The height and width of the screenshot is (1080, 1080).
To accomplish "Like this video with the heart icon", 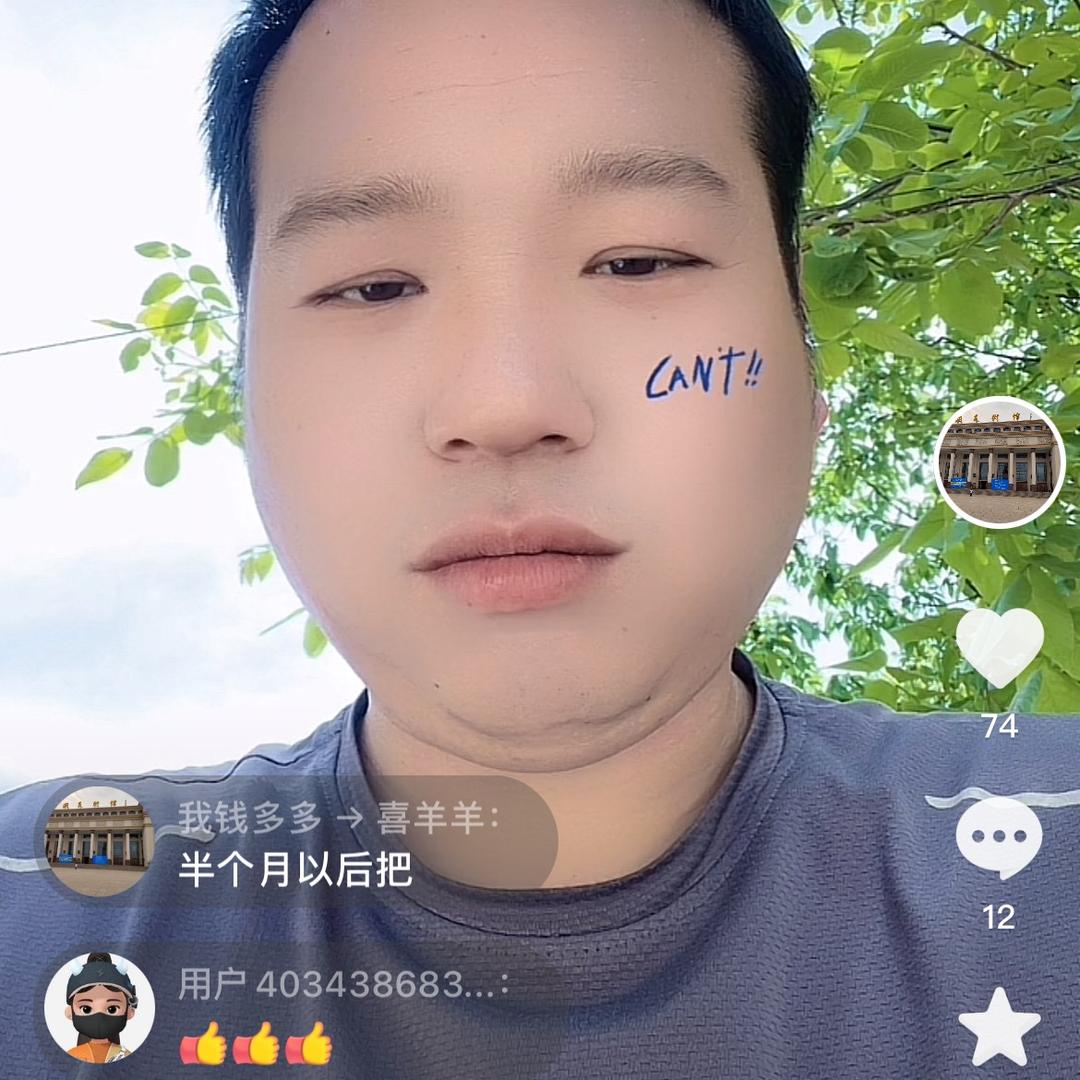I will point(999,647).
